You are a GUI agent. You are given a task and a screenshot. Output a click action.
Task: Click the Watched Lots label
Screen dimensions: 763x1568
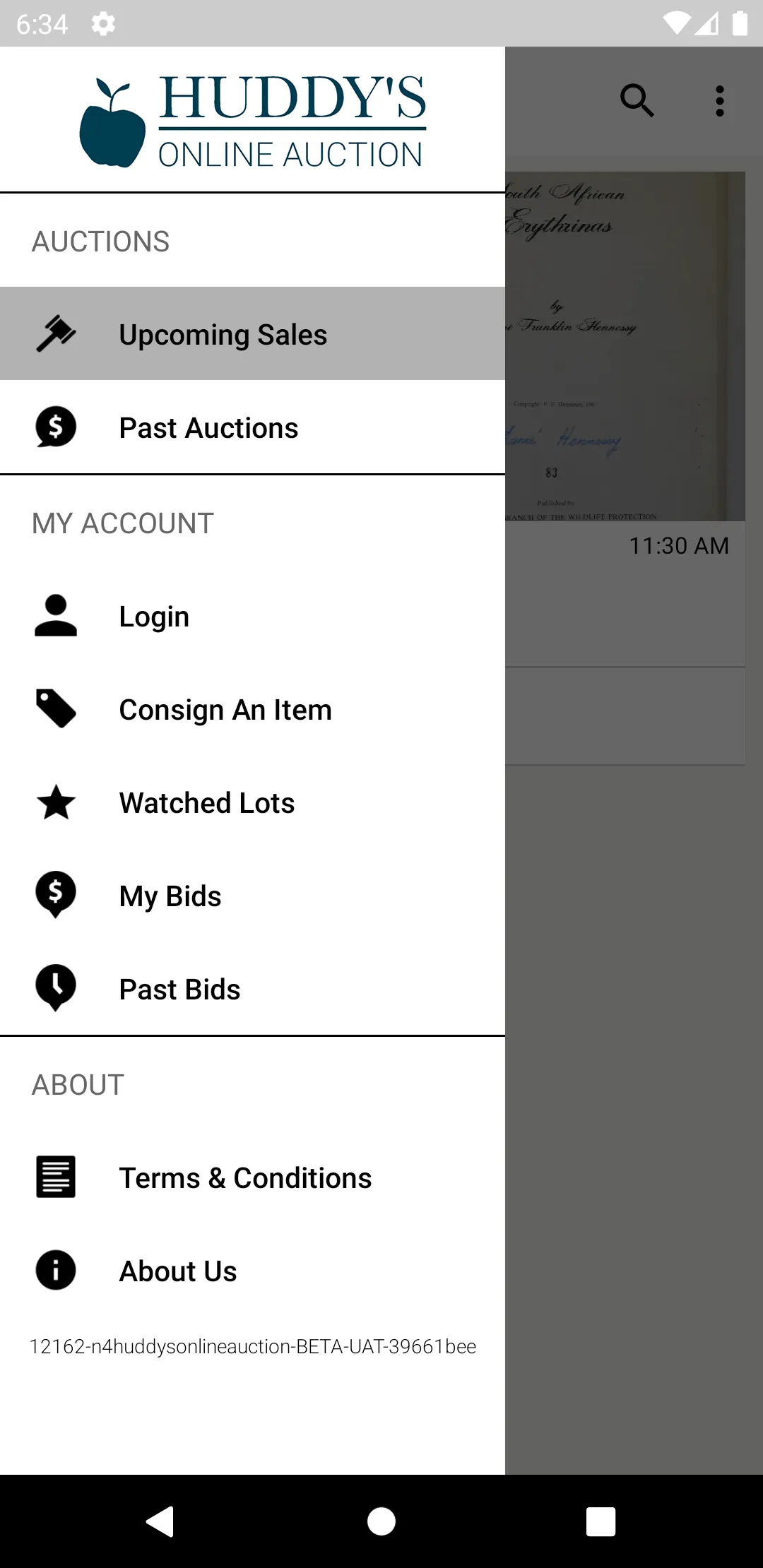coord(206,802)
